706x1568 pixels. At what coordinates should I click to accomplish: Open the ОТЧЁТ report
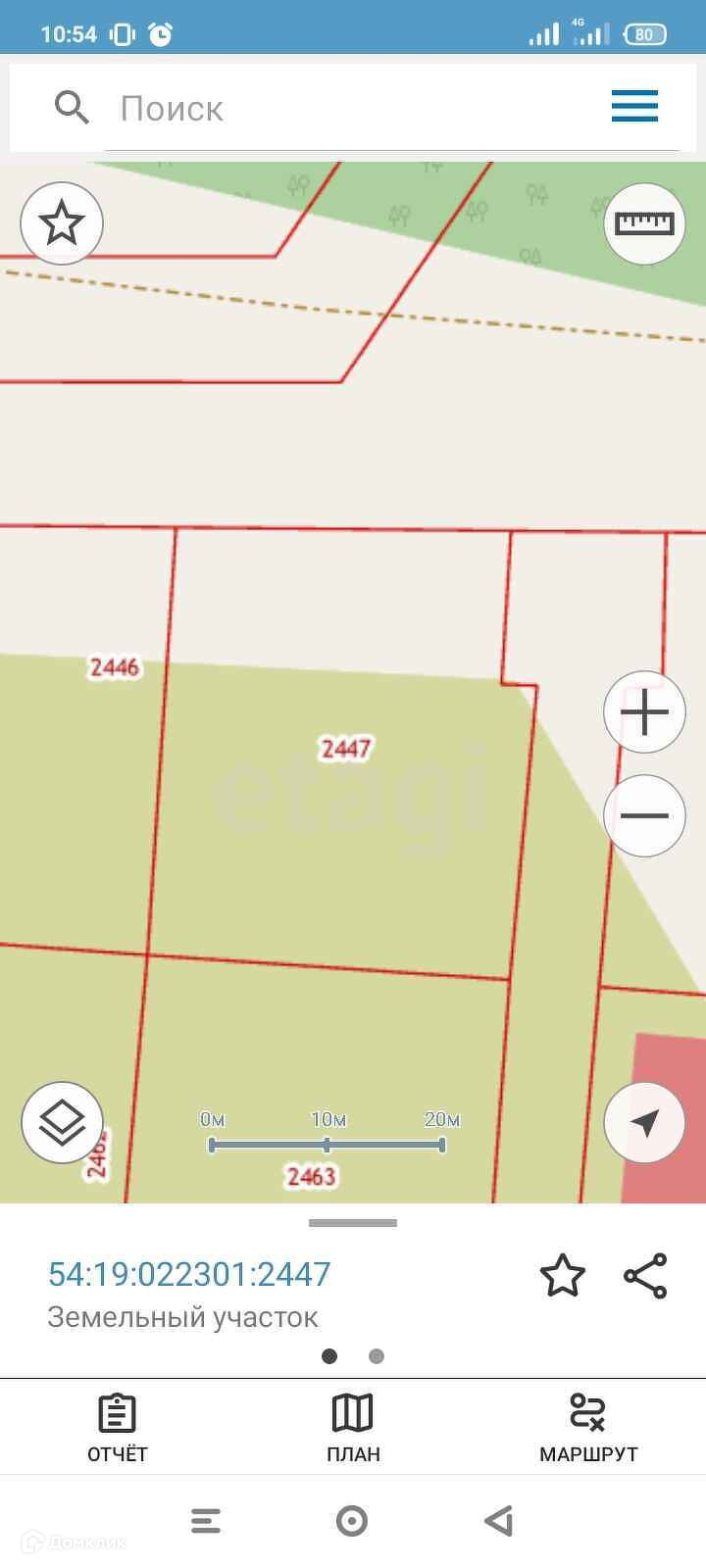click(x=118, y=1429)
